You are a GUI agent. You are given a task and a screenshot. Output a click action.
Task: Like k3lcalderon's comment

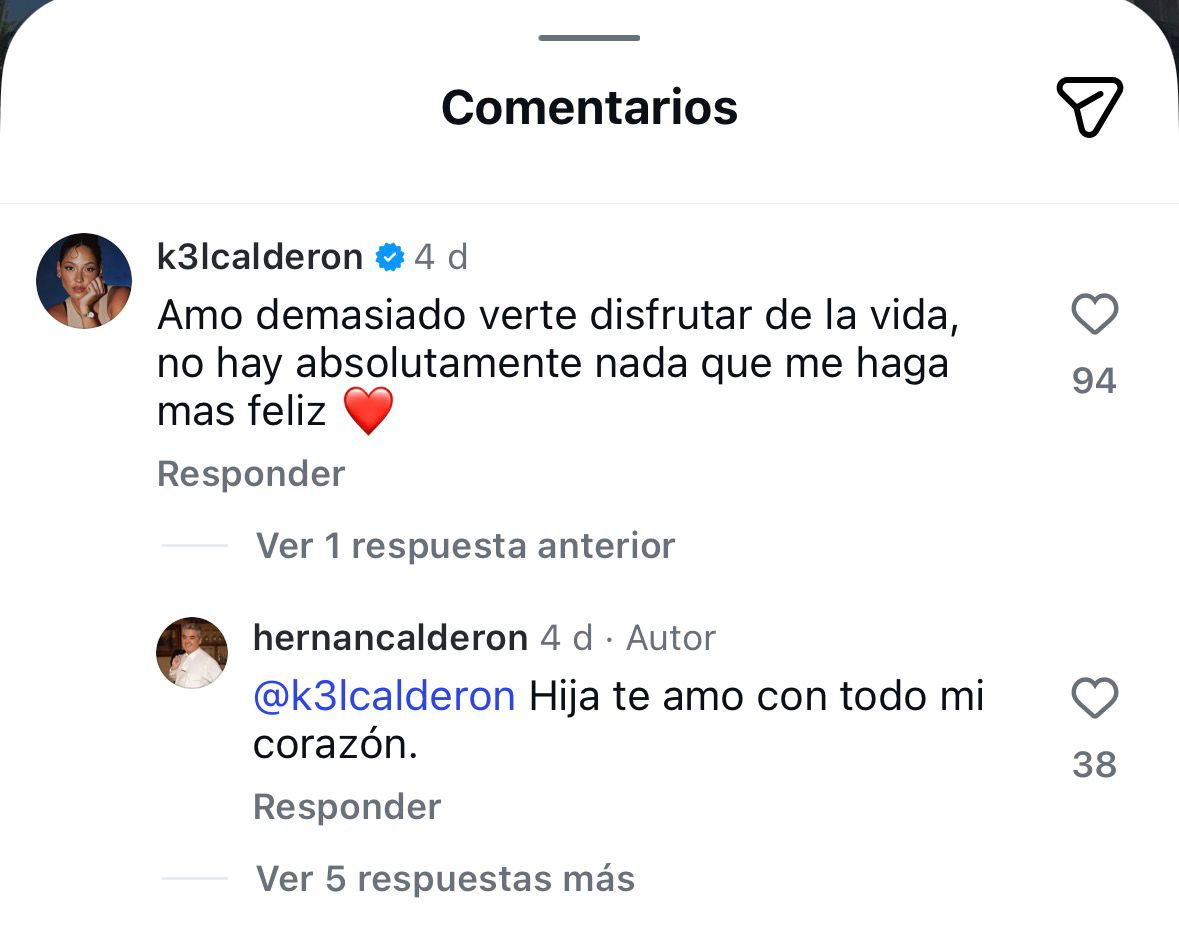click(x=1094, y=317)
